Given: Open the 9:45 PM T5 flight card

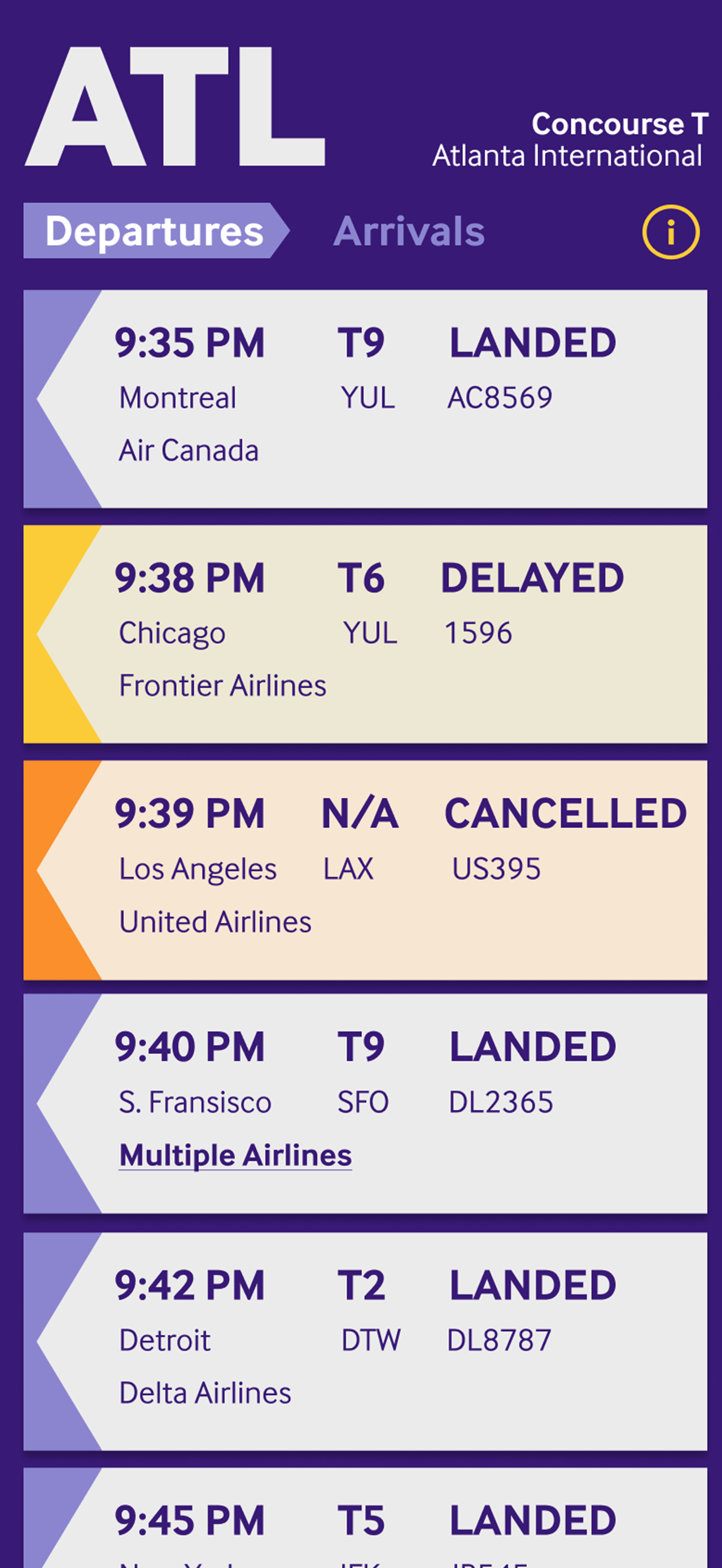Looking at the screenshot, I should 365,1518.
